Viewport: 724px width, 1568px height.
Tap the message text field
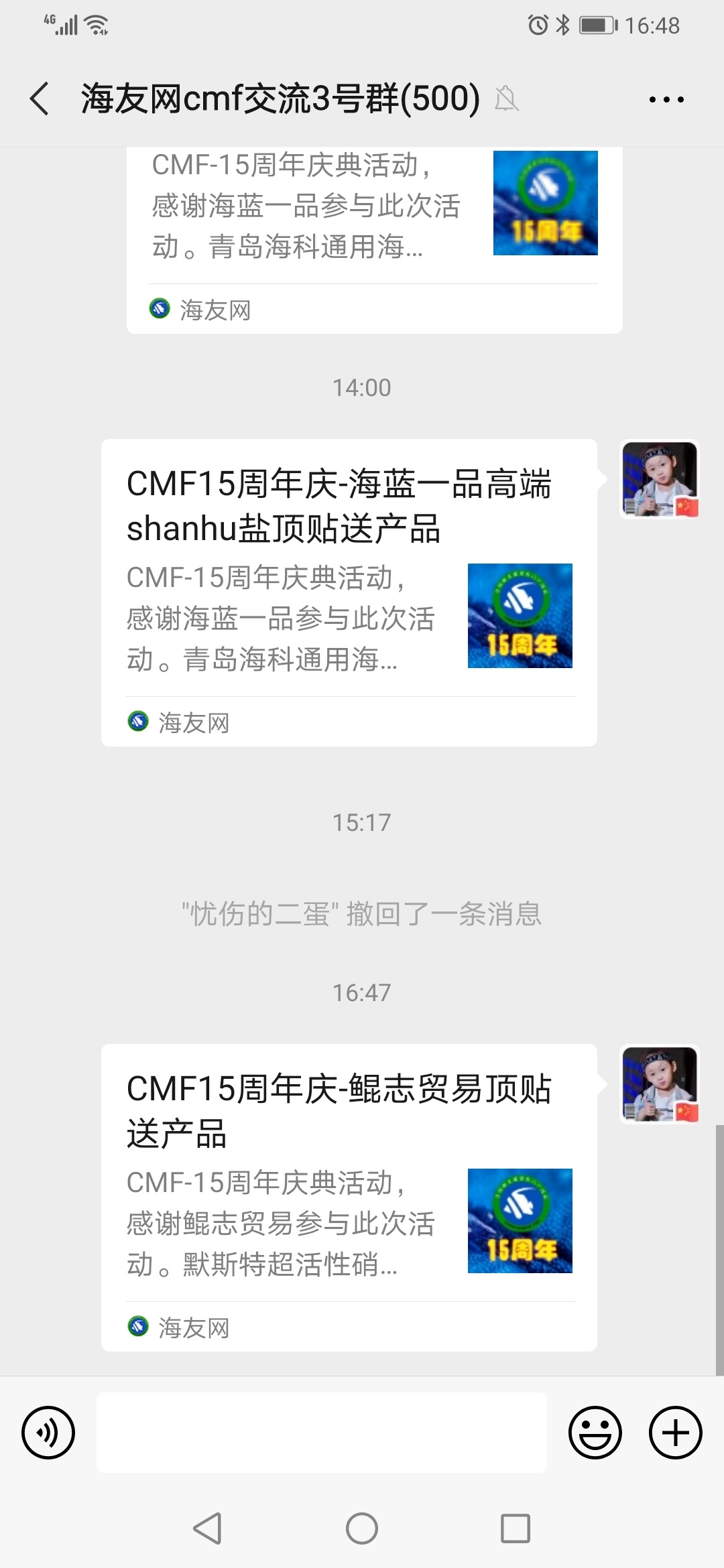(x=322, y=1433)
